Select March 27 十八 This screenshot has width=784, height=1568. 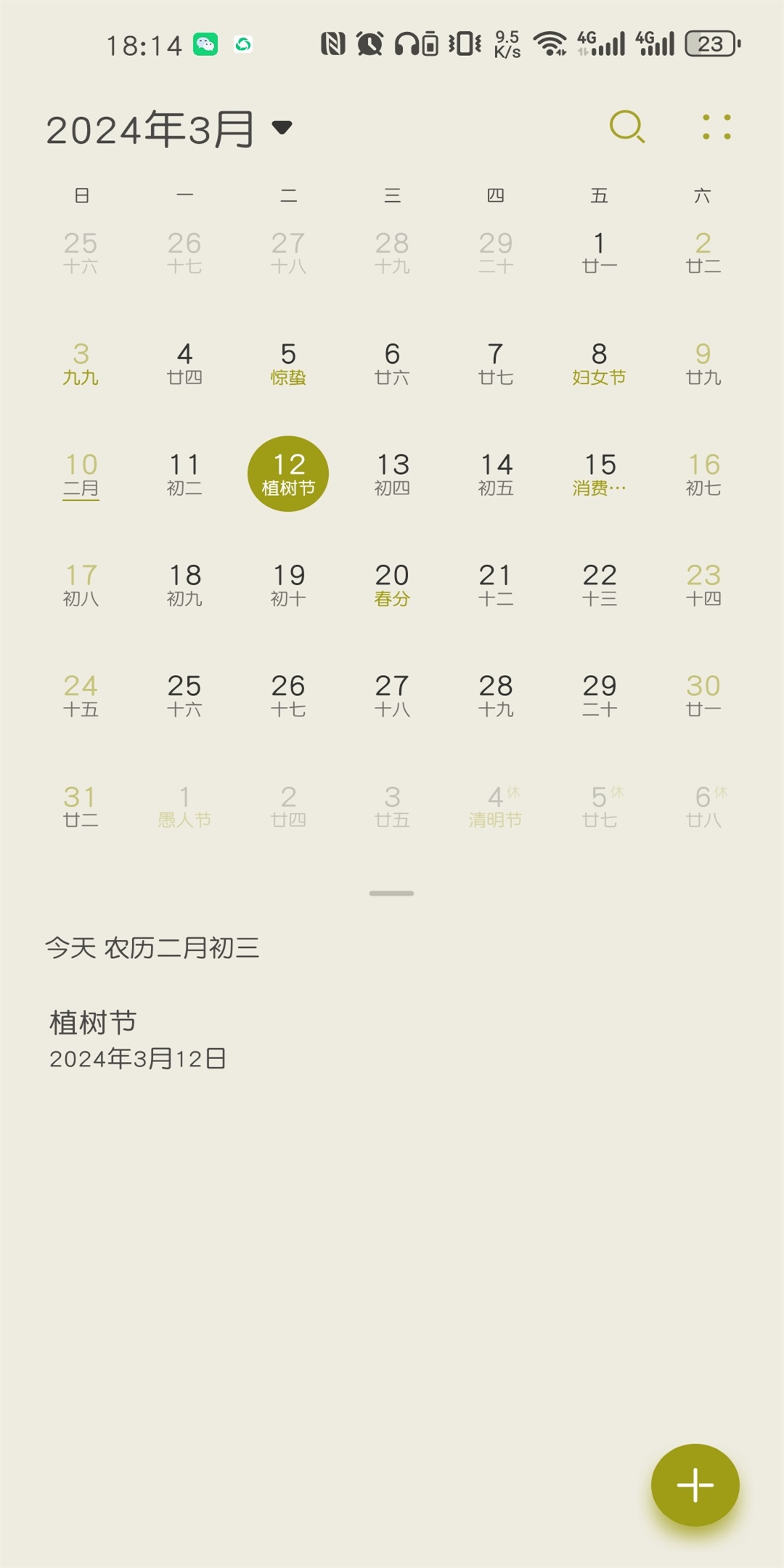392,695
